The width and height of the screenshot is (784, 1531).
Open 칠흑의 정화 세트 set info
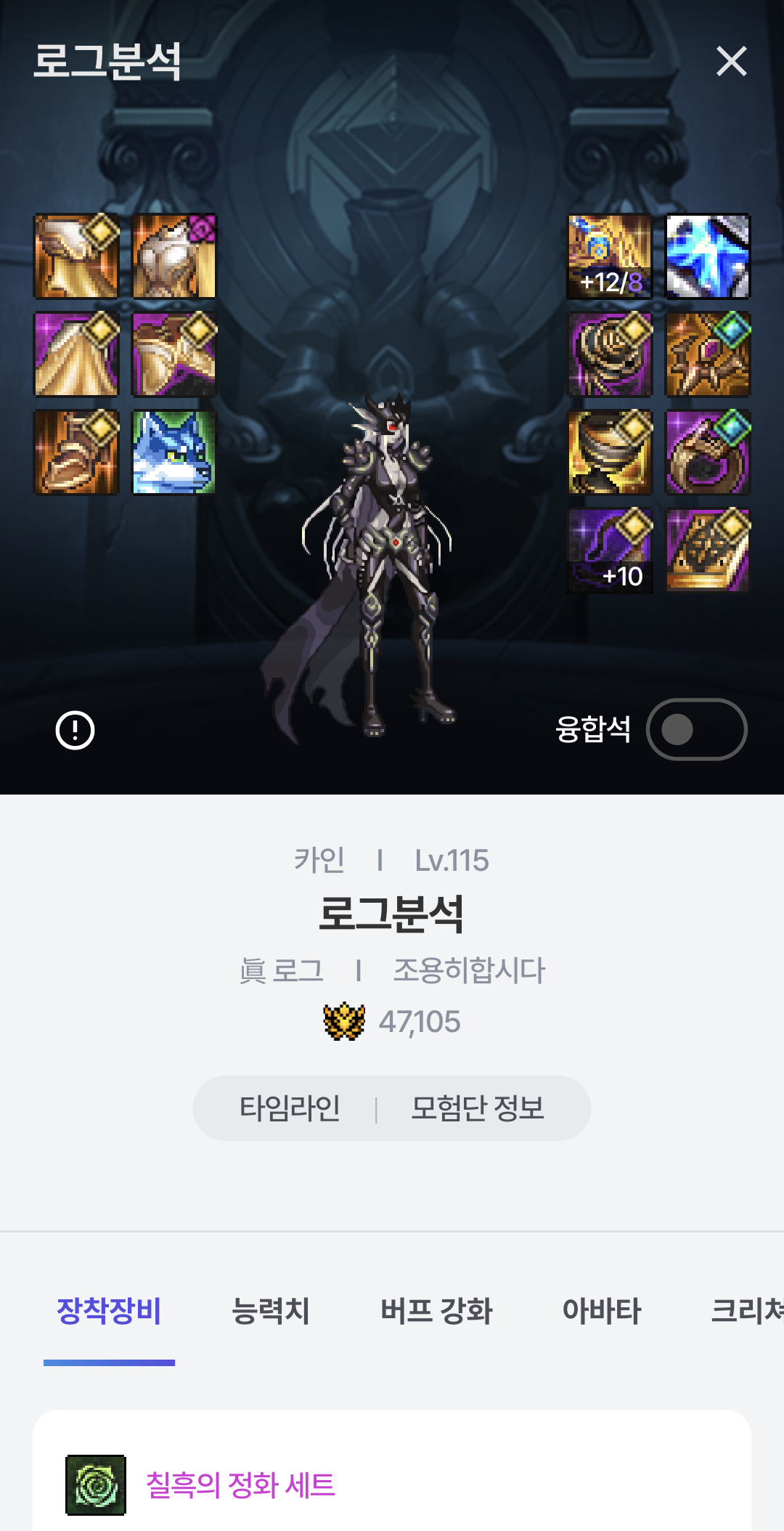point(240,1485)
